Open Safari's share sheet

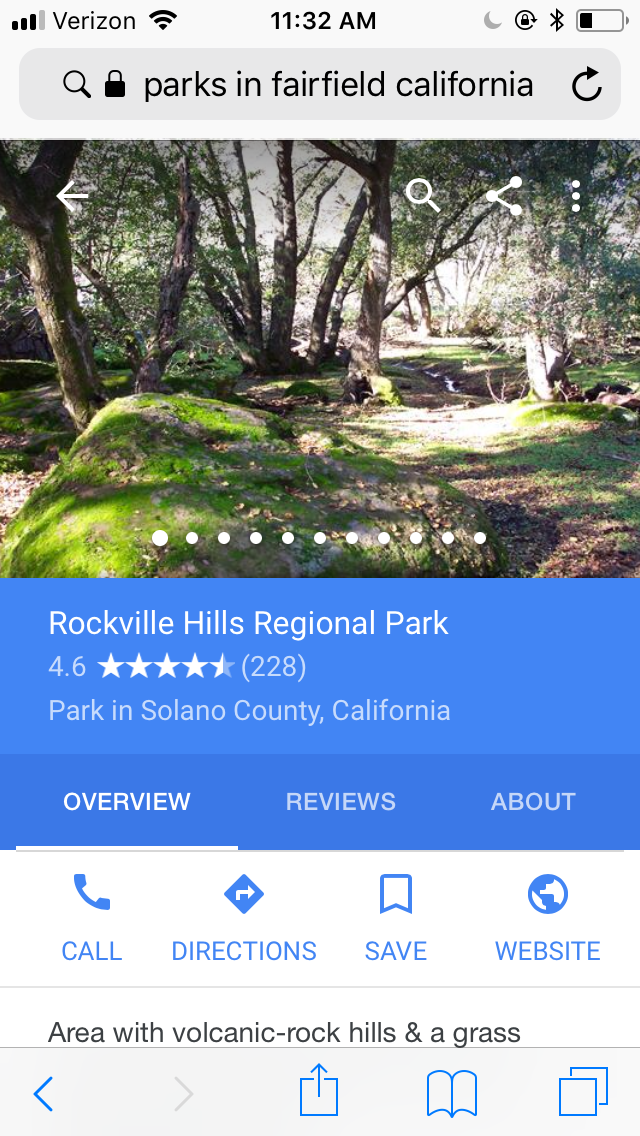pos(319,1092)
